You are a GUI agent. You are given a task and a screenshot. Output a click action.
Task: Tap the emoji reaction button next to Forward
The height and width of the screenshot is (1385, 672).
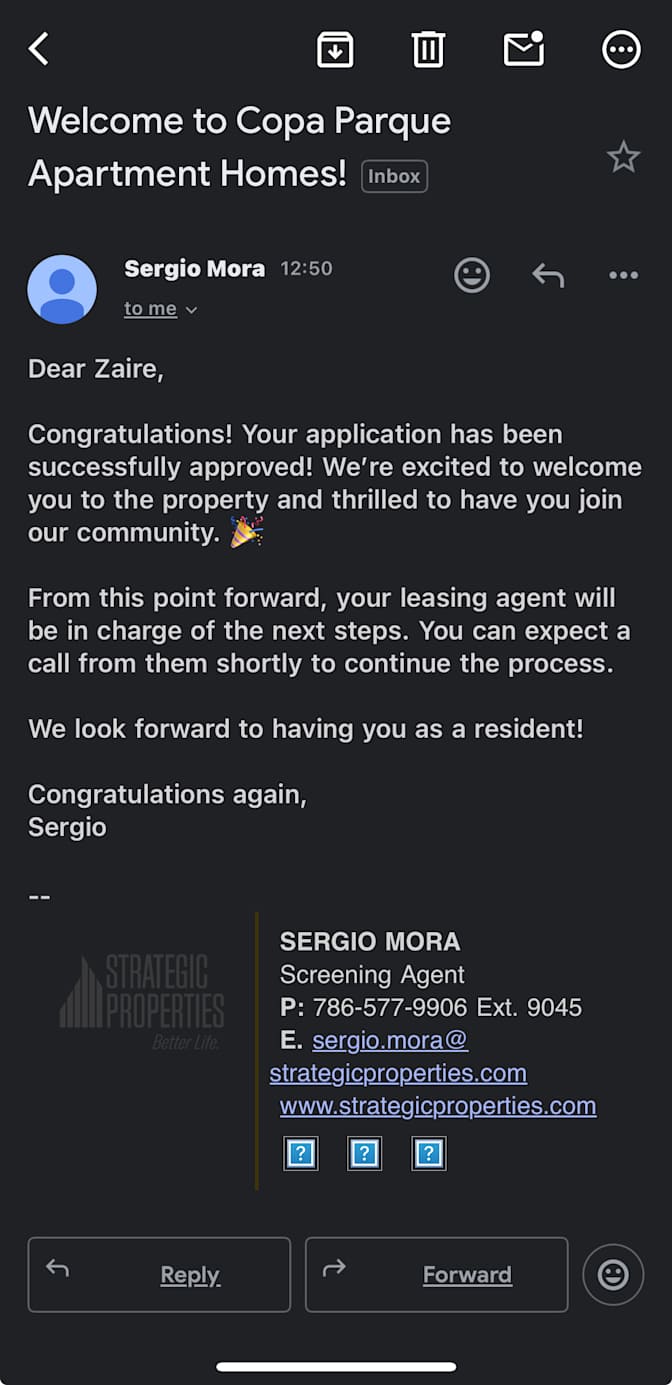pyautogui.click(x=613, y=1274)
